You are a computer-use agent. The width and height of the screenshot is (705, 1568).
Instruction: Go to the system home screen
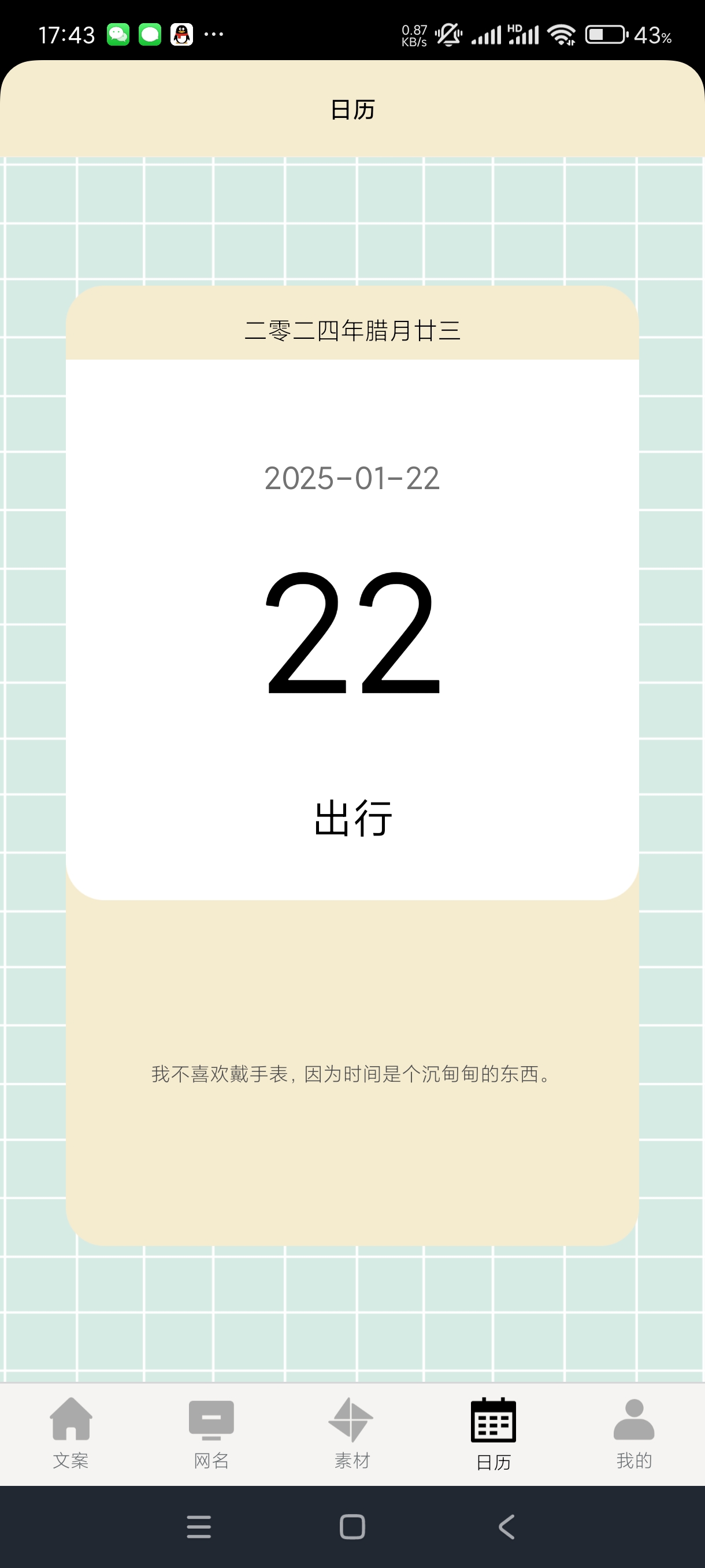[352, 1526]
